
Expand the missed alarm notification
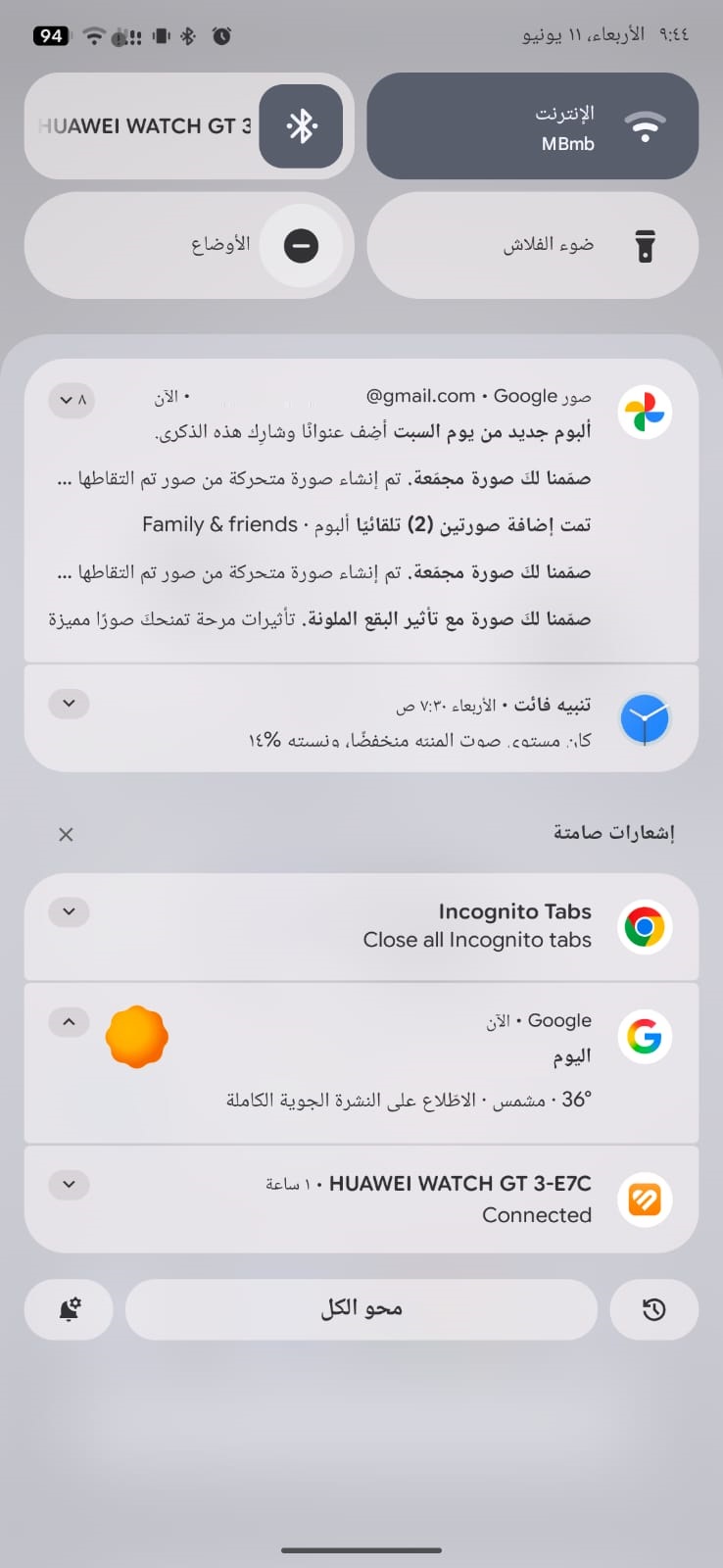point(69,704)
